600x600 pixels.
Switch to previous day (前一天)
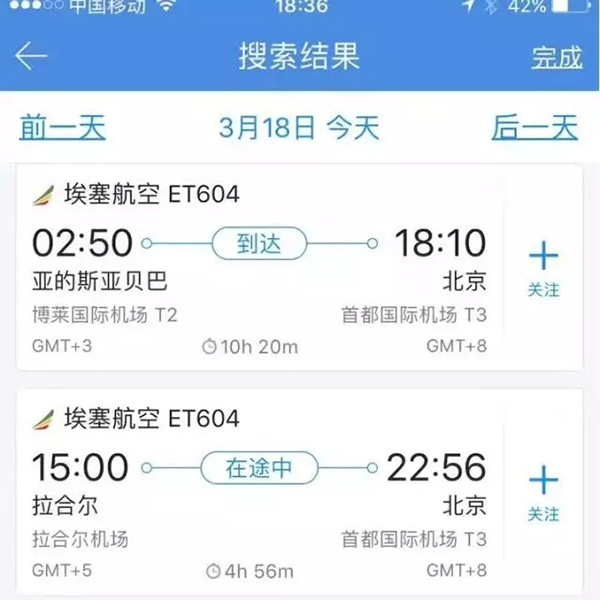coord(62,128)
